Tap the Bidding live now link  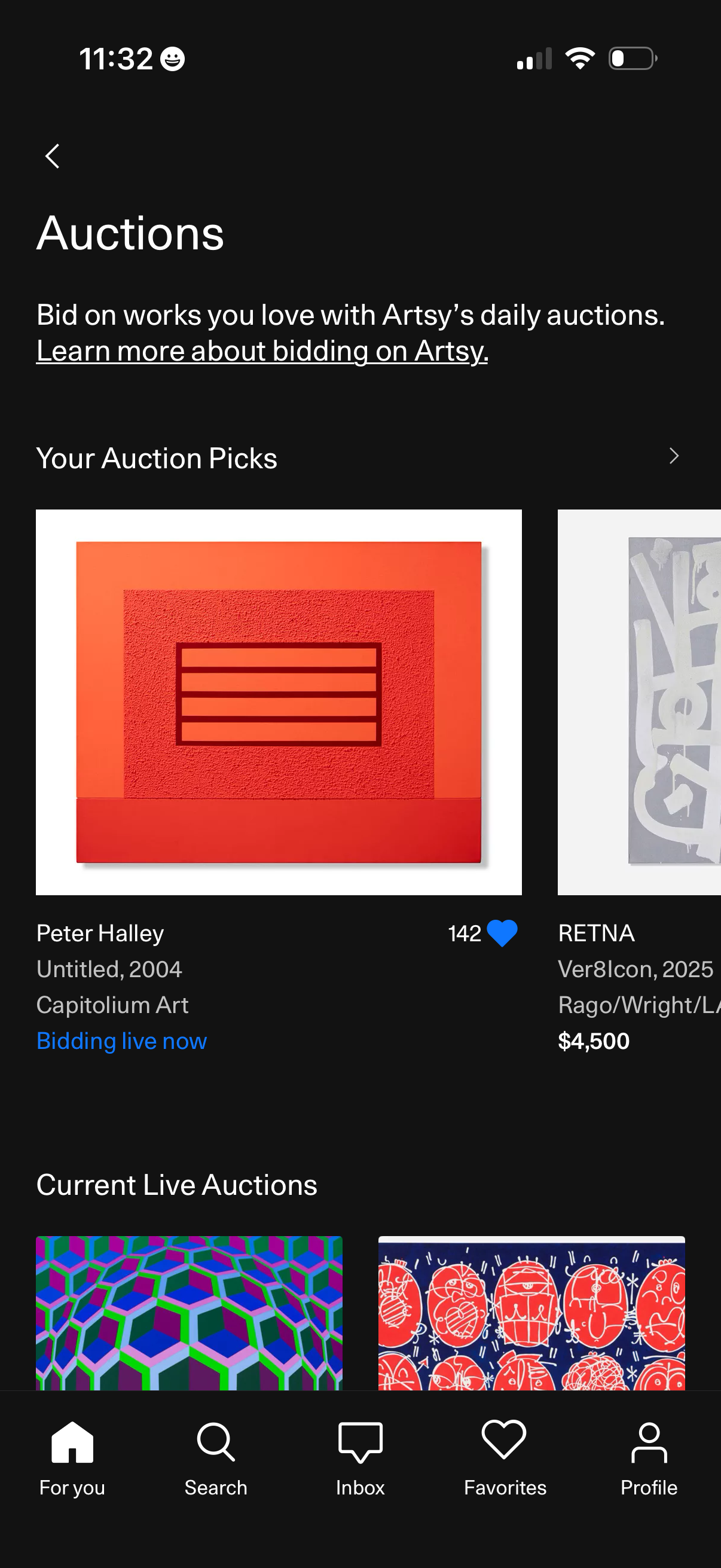(x=122, y=1041)
